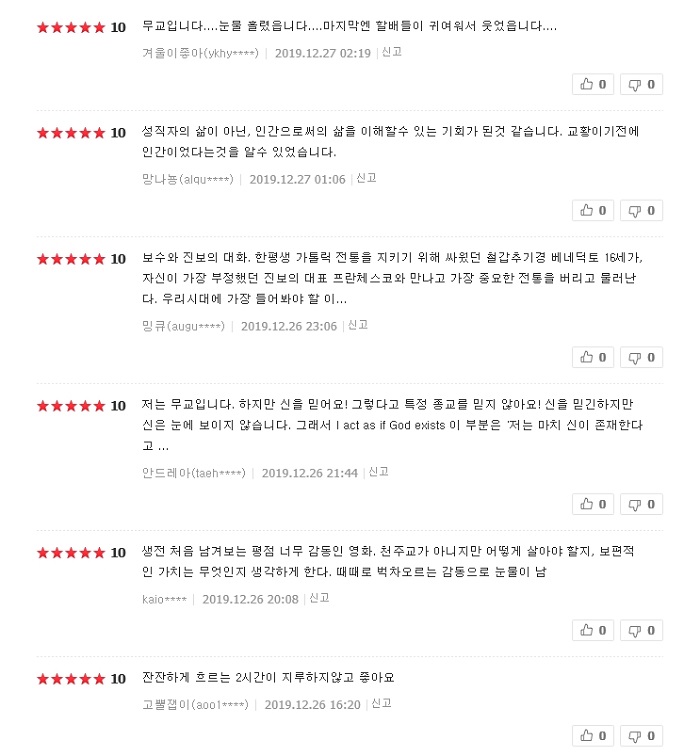Report the review by 밍큐
The height and width of the screenshot is (756, 700).
click(x=358, y=325)
